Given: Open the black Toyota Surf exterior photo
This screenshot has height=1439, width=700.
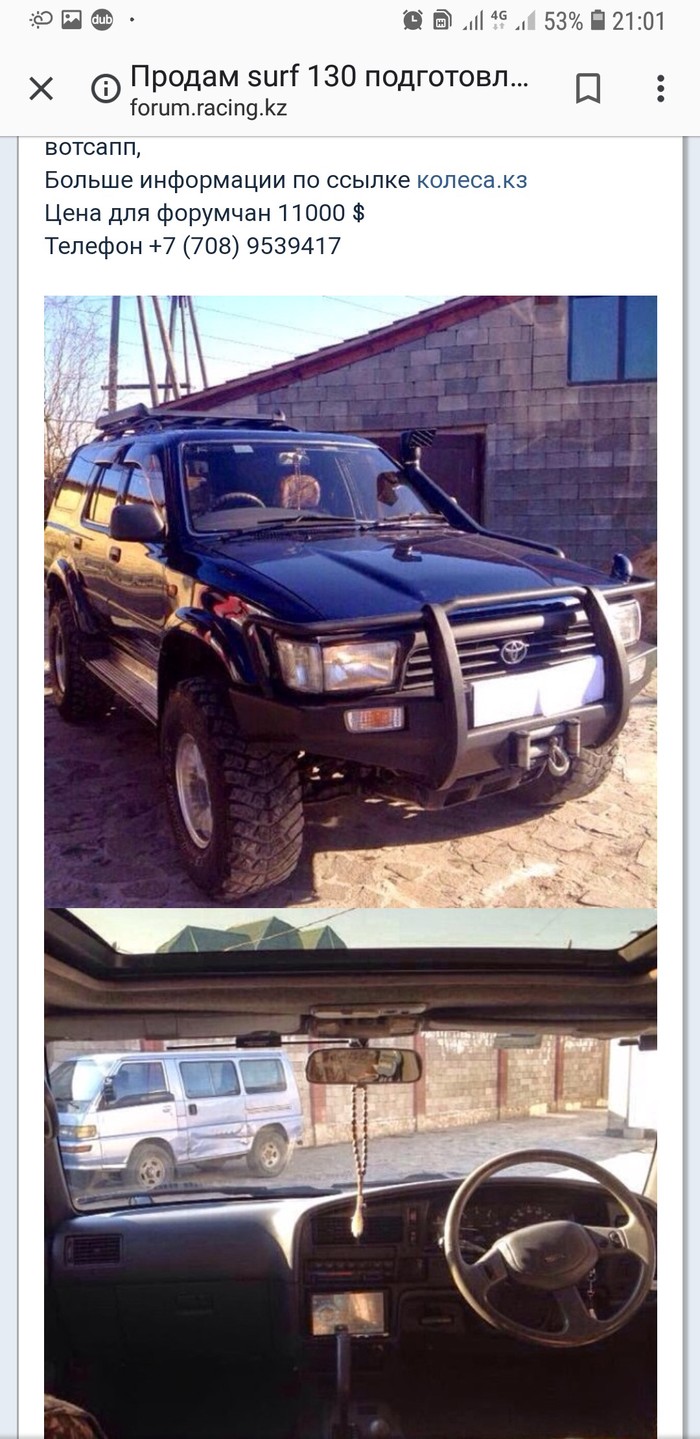Looking at the screenshot, I should [350, 600].
